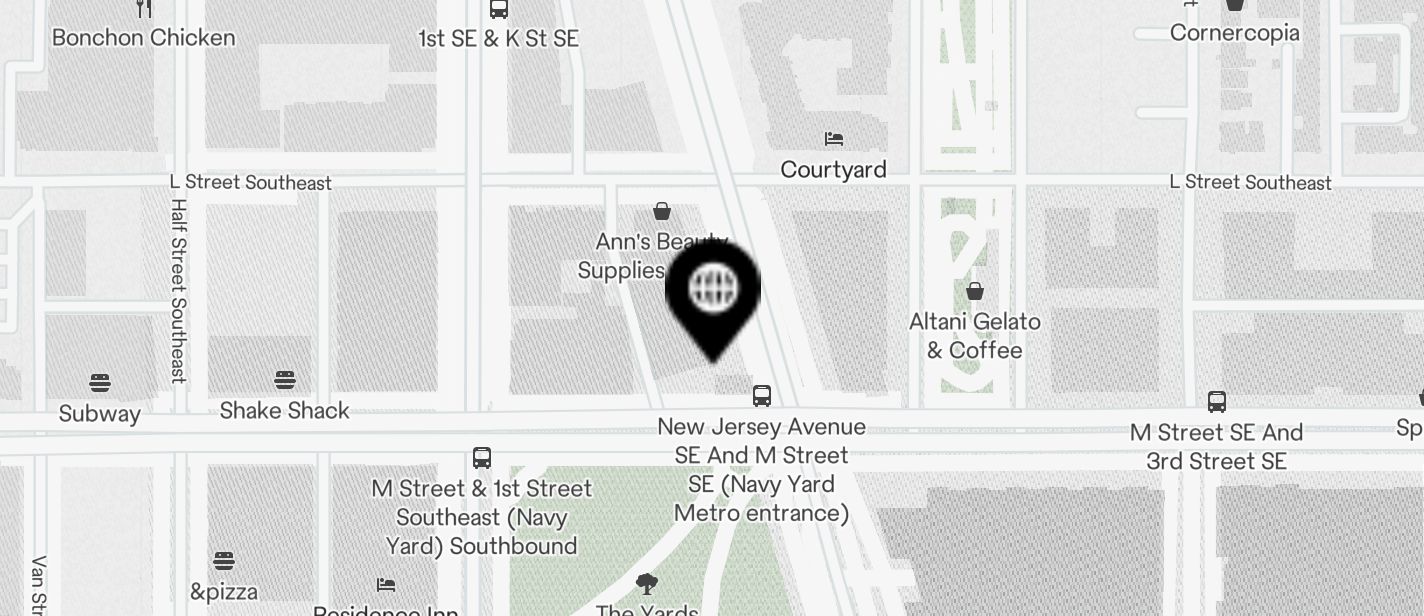Select the Navy Yard Metro entrance bus stop
The height and width of the screenshot is (616, 1424).
pyautogui.click(x=762, y=395)
